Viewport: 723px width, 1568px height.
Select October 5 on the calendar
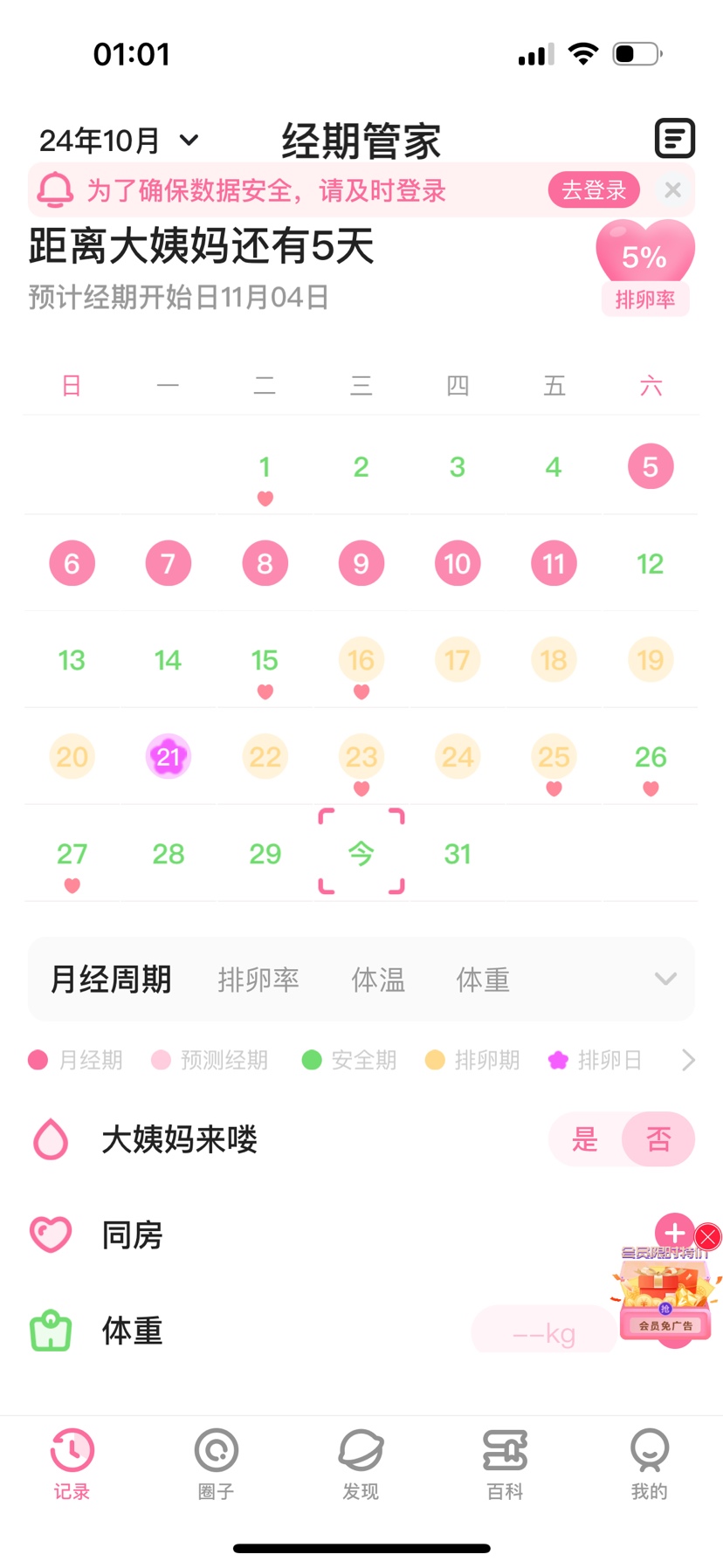tap(650, 467)
